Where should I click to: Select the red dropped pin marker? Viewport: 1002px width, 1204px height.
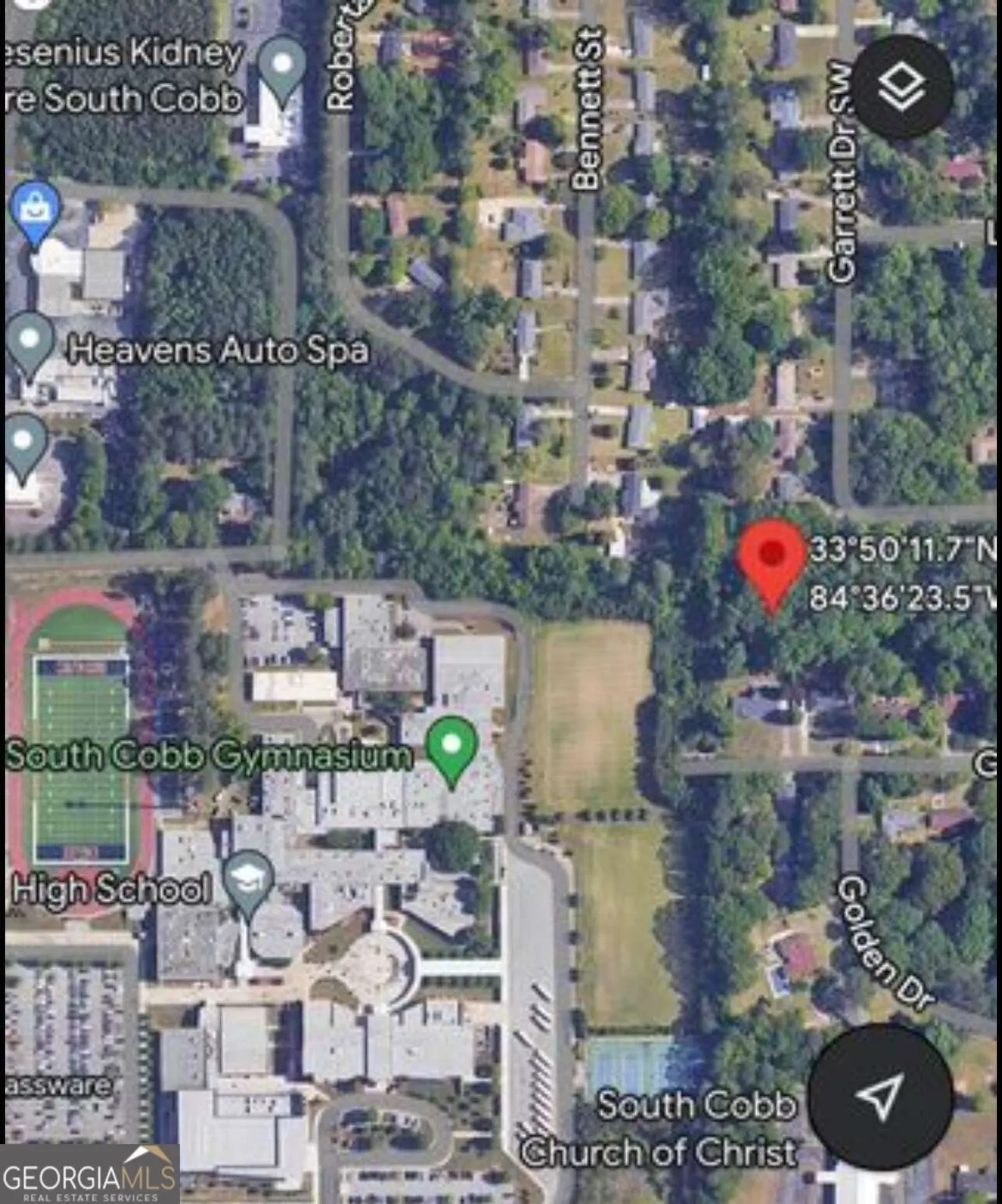coord(772,560)
